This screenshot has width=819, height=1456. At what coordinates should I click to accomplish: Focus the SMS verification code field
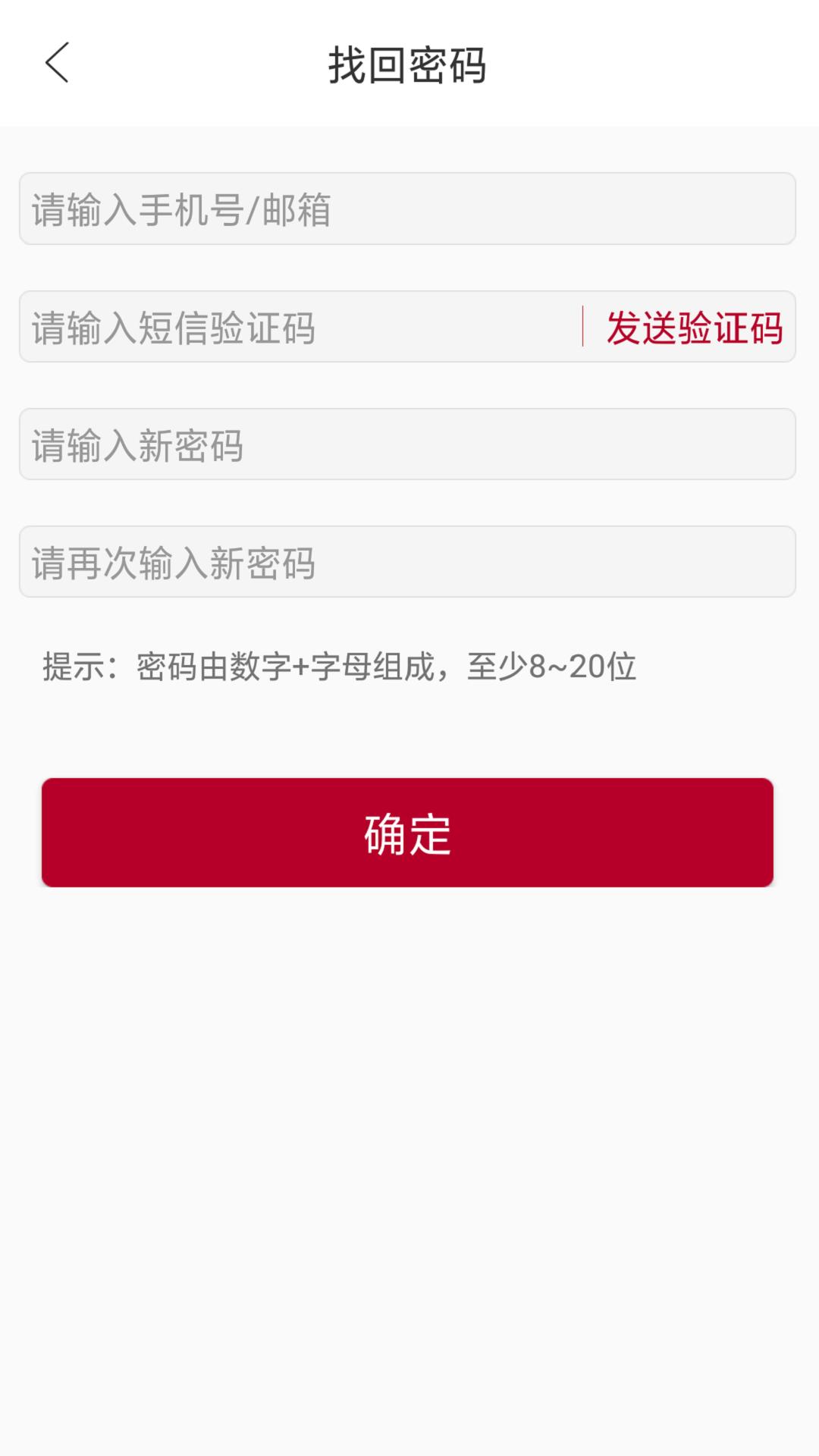300,327
